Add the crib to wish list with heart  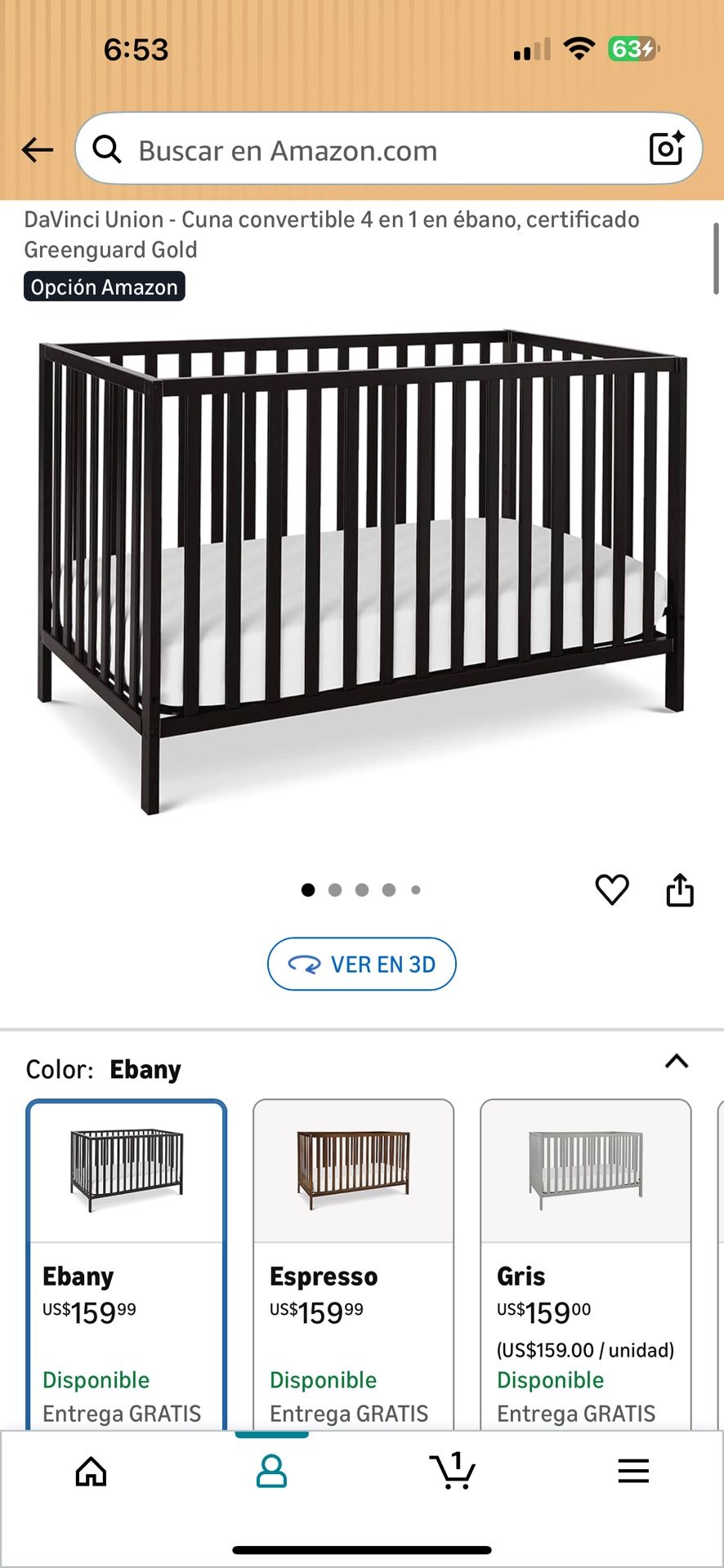click(612, 889)
